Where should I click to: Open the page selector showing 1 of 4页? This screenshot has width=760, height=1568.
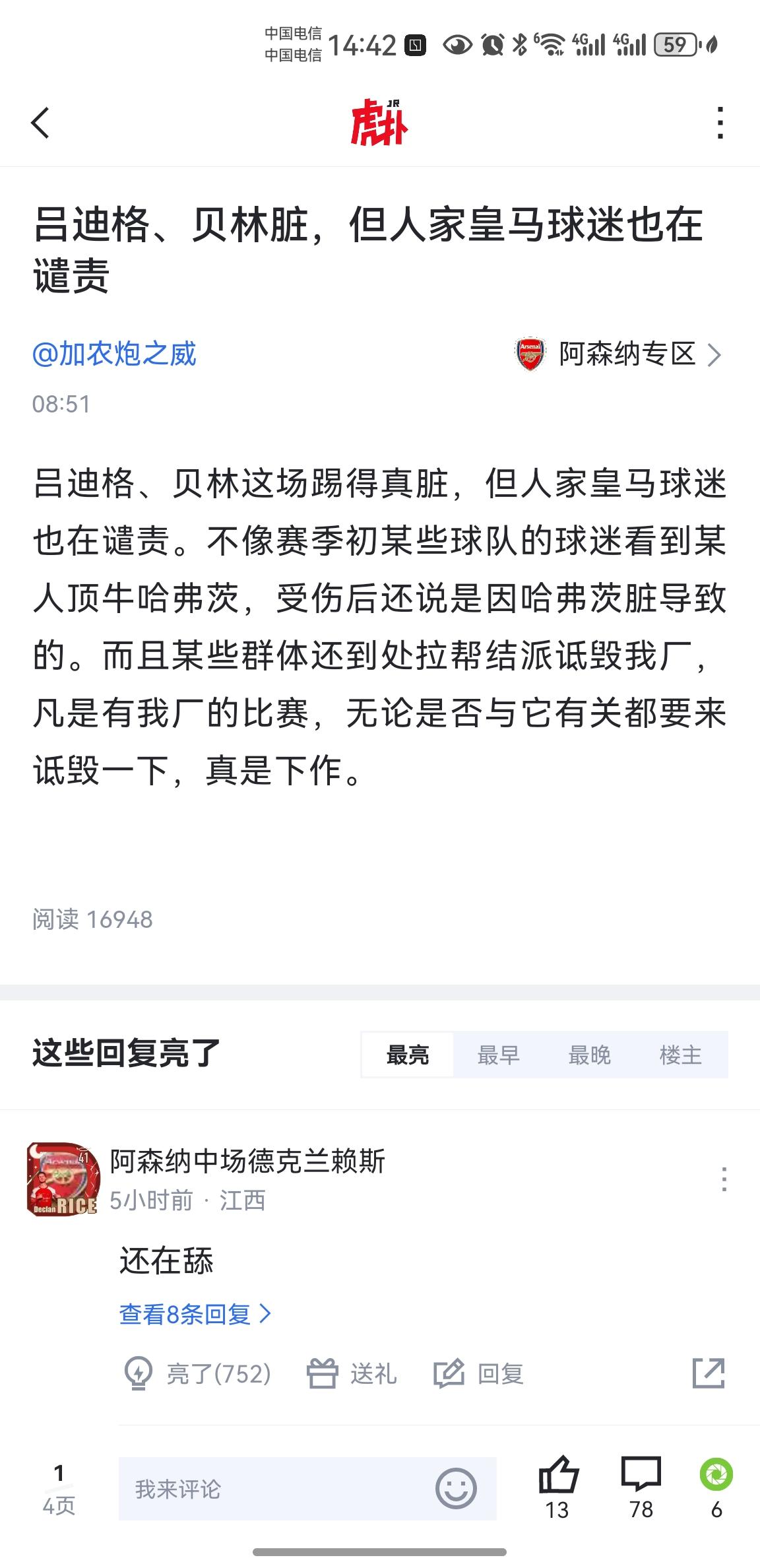(59, 1489)
